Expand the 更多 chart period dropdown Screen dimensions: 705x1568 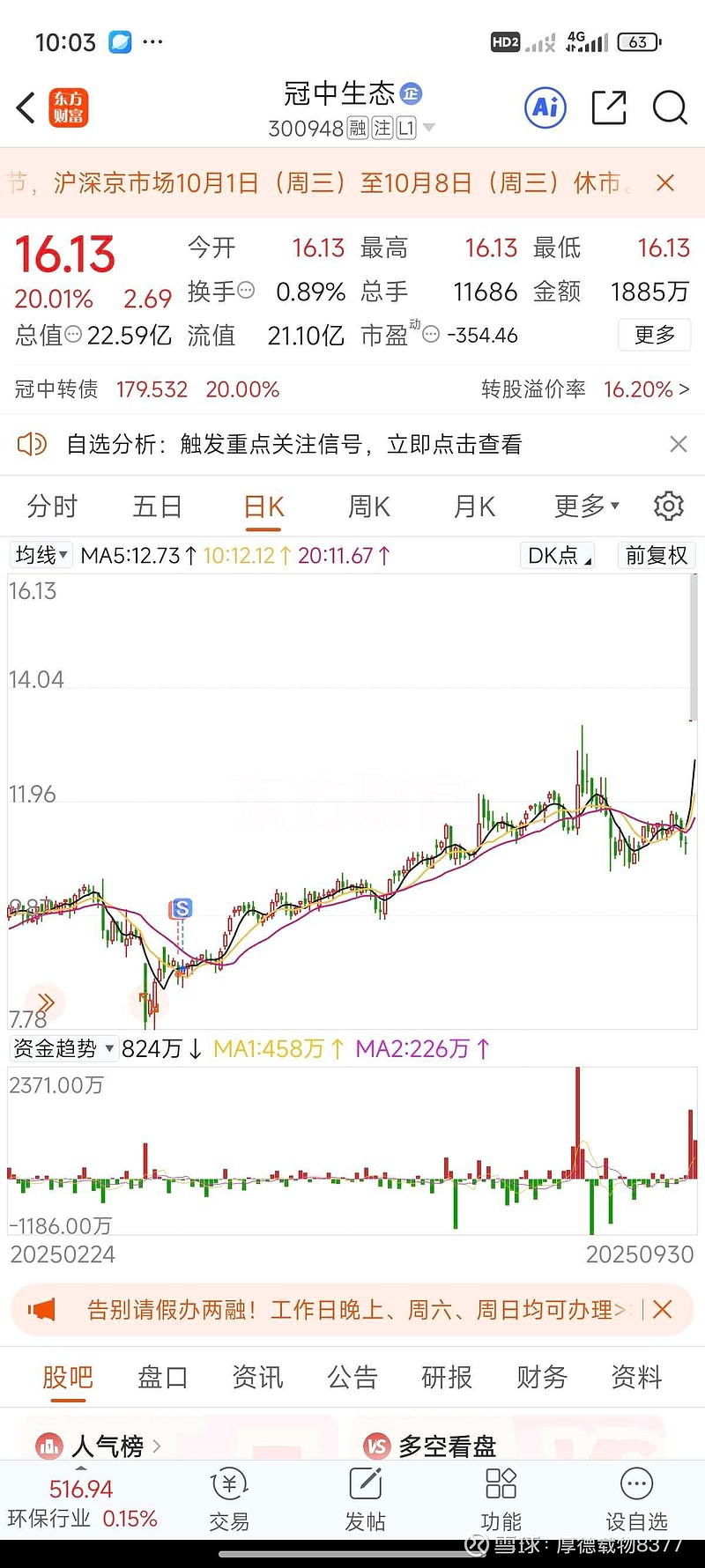pyautogui.click(x=586, y=507)
